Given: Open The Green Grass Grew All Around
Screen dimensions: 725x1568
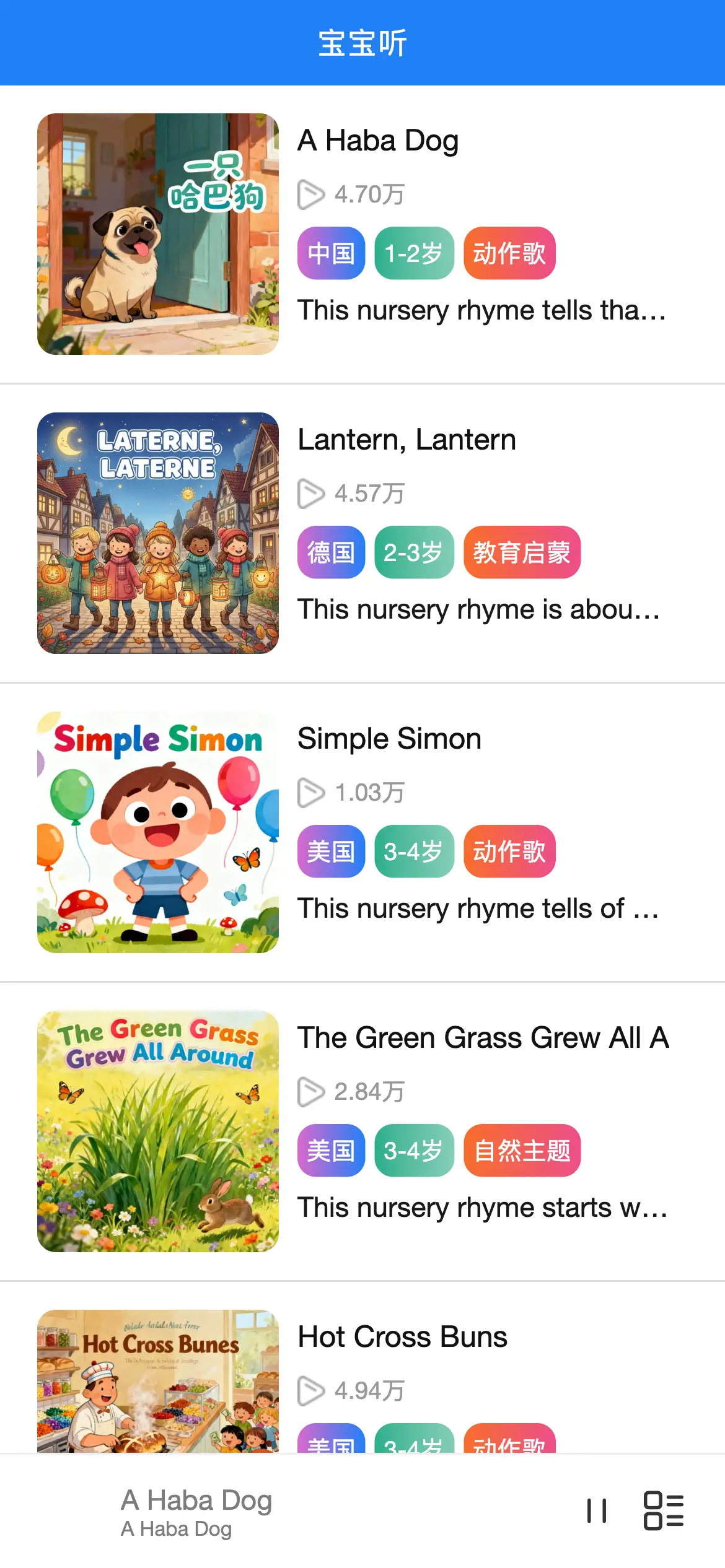Looking at the screenshot, I should point(483,1038).
